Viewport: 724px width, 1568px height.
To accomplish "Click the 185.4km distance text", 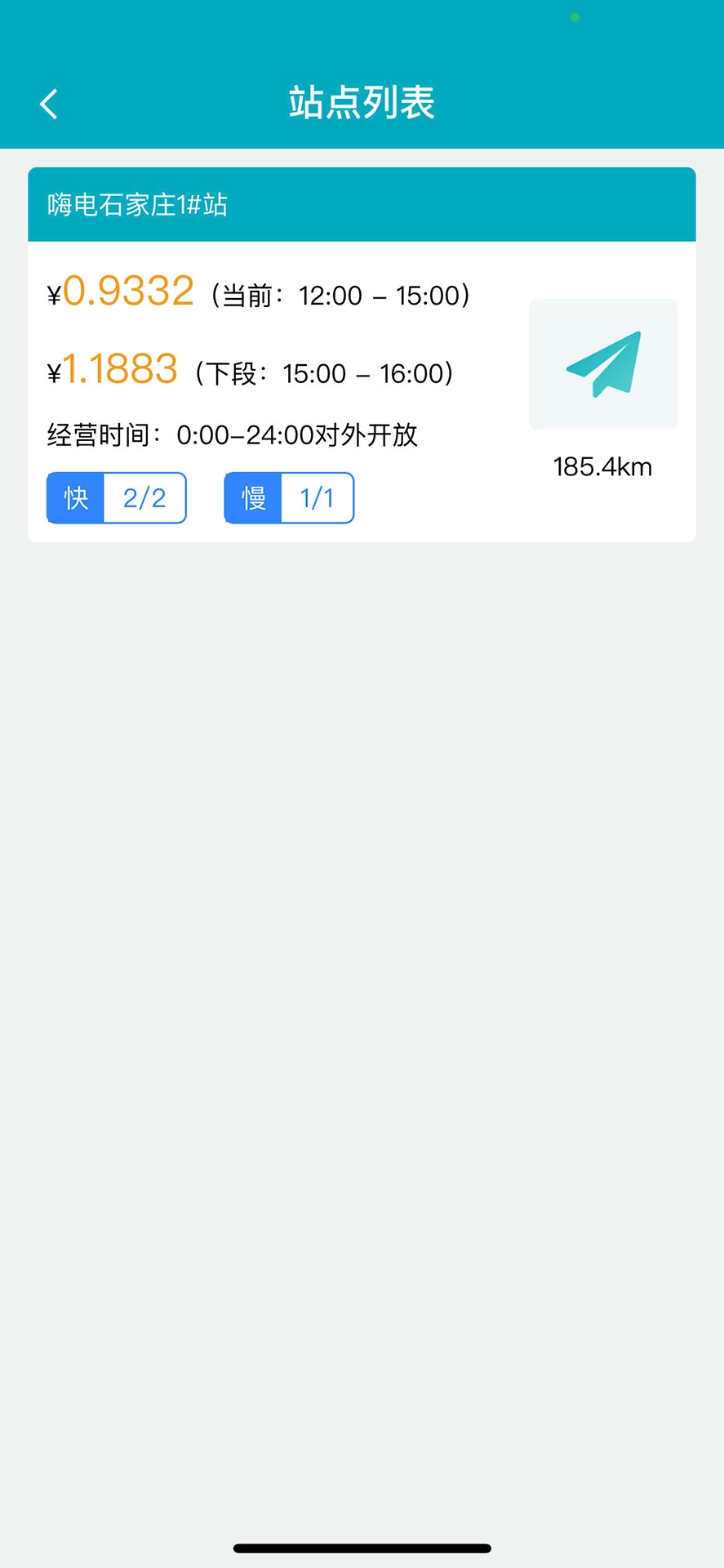I will click(602, 467).
